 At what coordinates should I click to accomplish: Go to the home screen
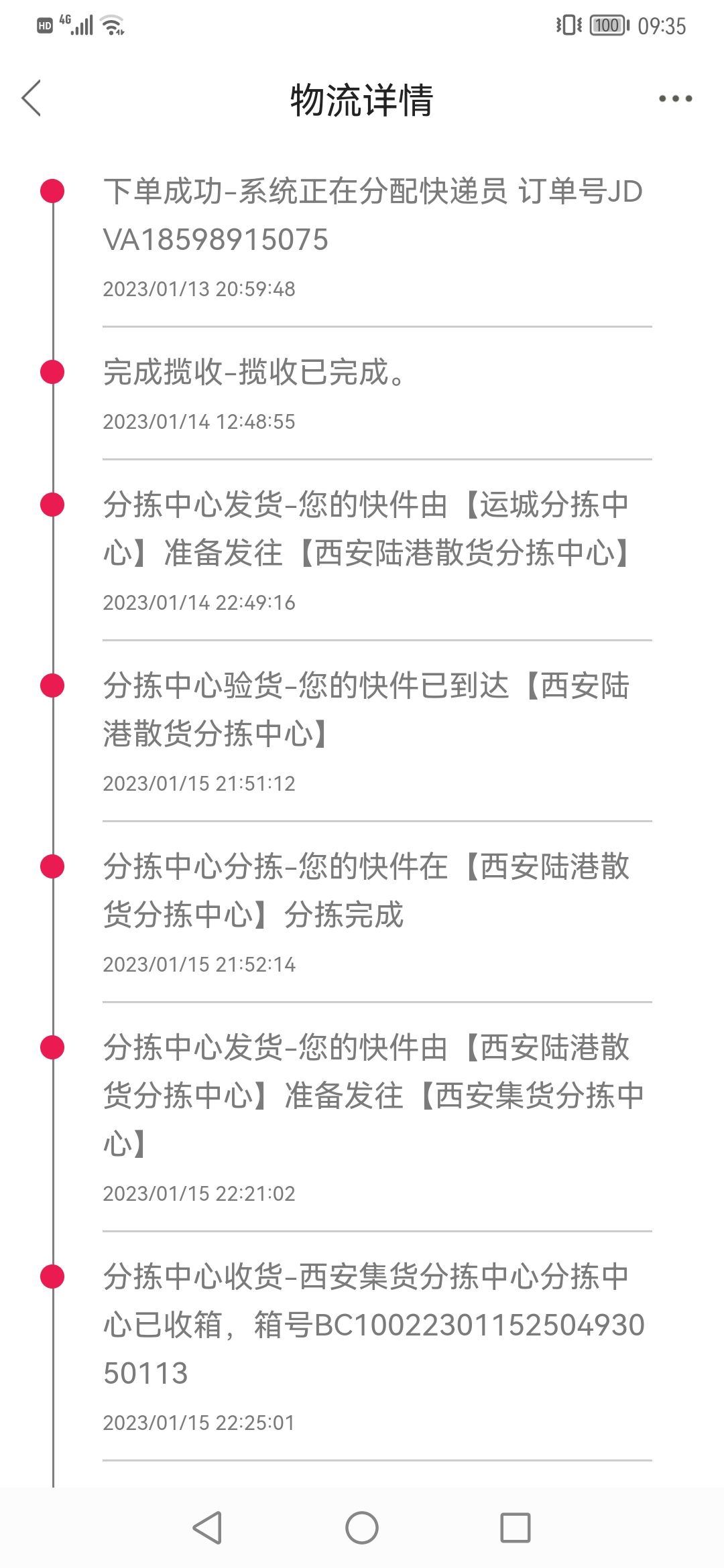point(362,1528)
